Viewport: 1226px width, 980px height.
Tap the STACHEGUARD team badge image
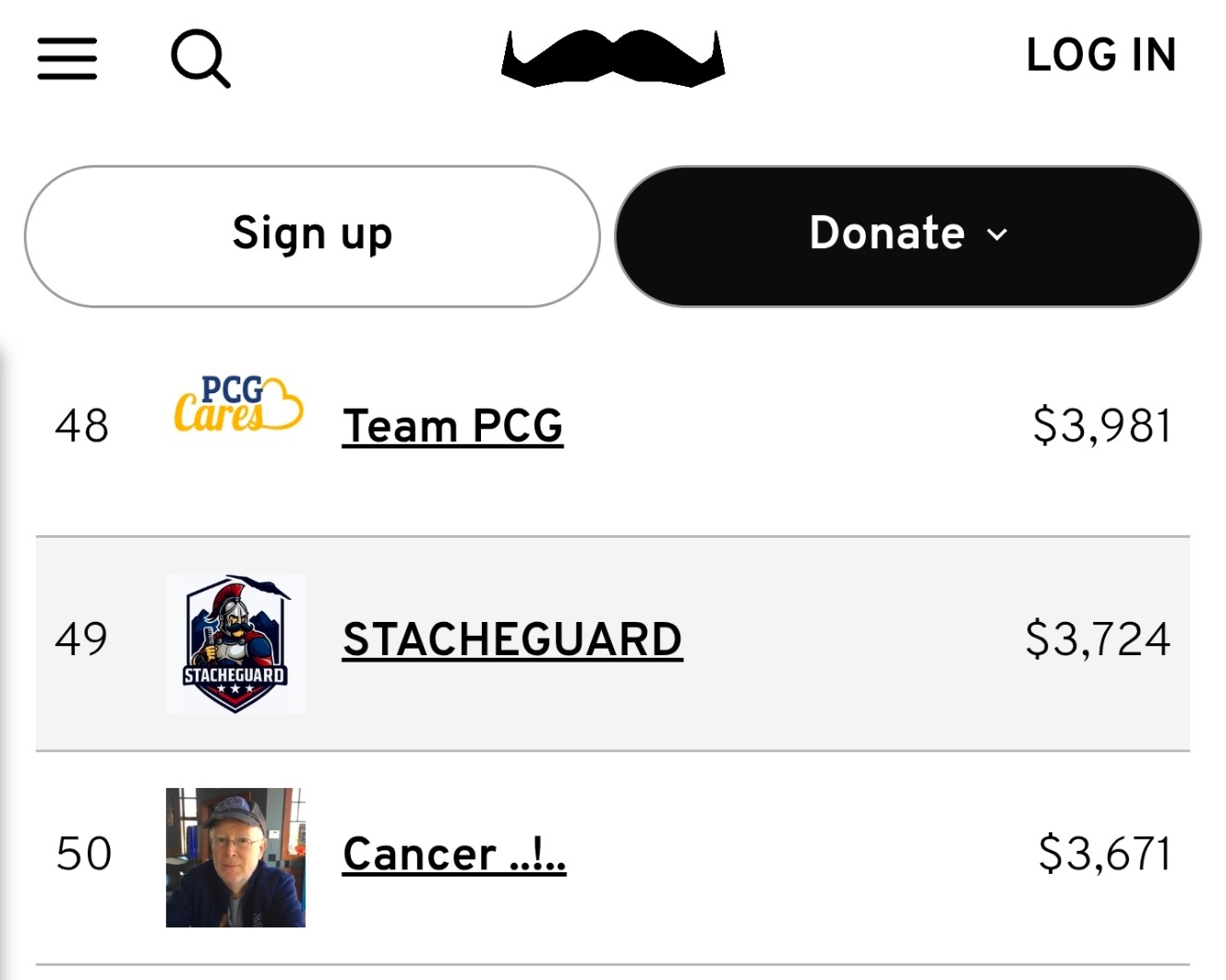click(x=235, y=644)
